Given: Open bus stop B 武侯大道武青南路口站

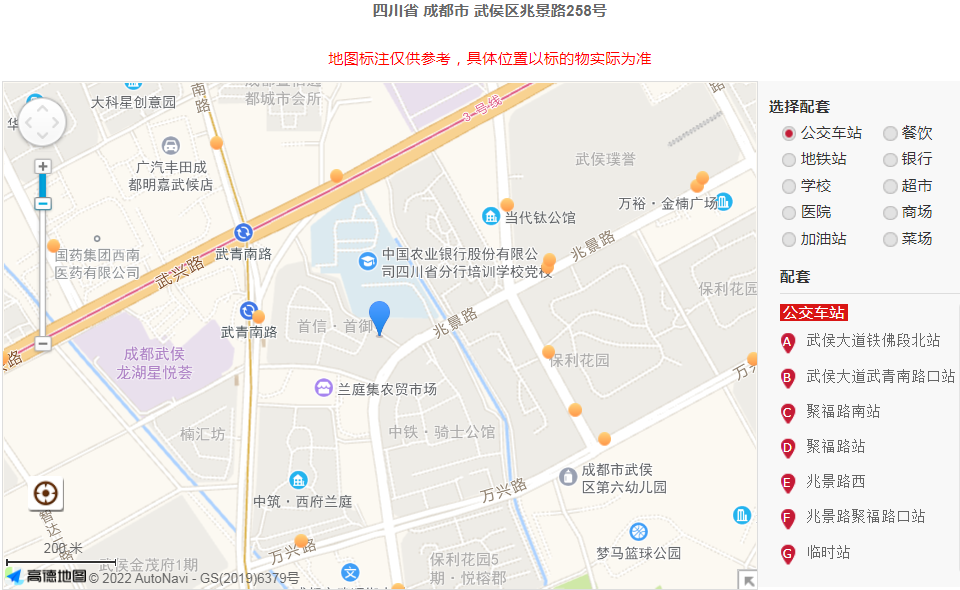Looking at the screenshot, I should pos(880,377).
